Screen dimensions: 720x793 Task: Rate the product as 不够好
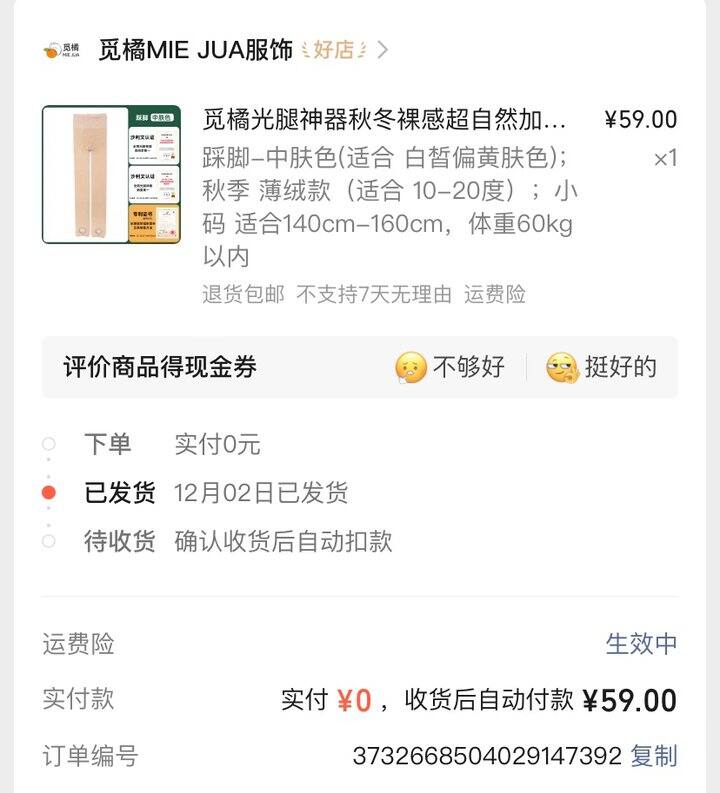pyautogui.click(x=451, y=367)
